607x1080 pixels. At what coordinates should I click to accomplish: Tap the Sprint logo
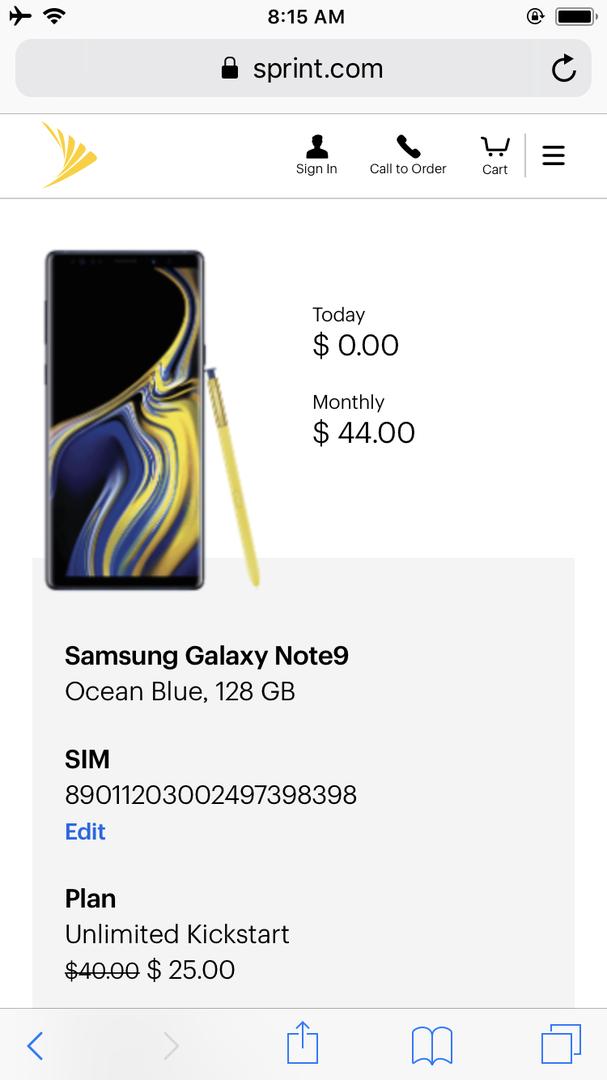point(69,155)
